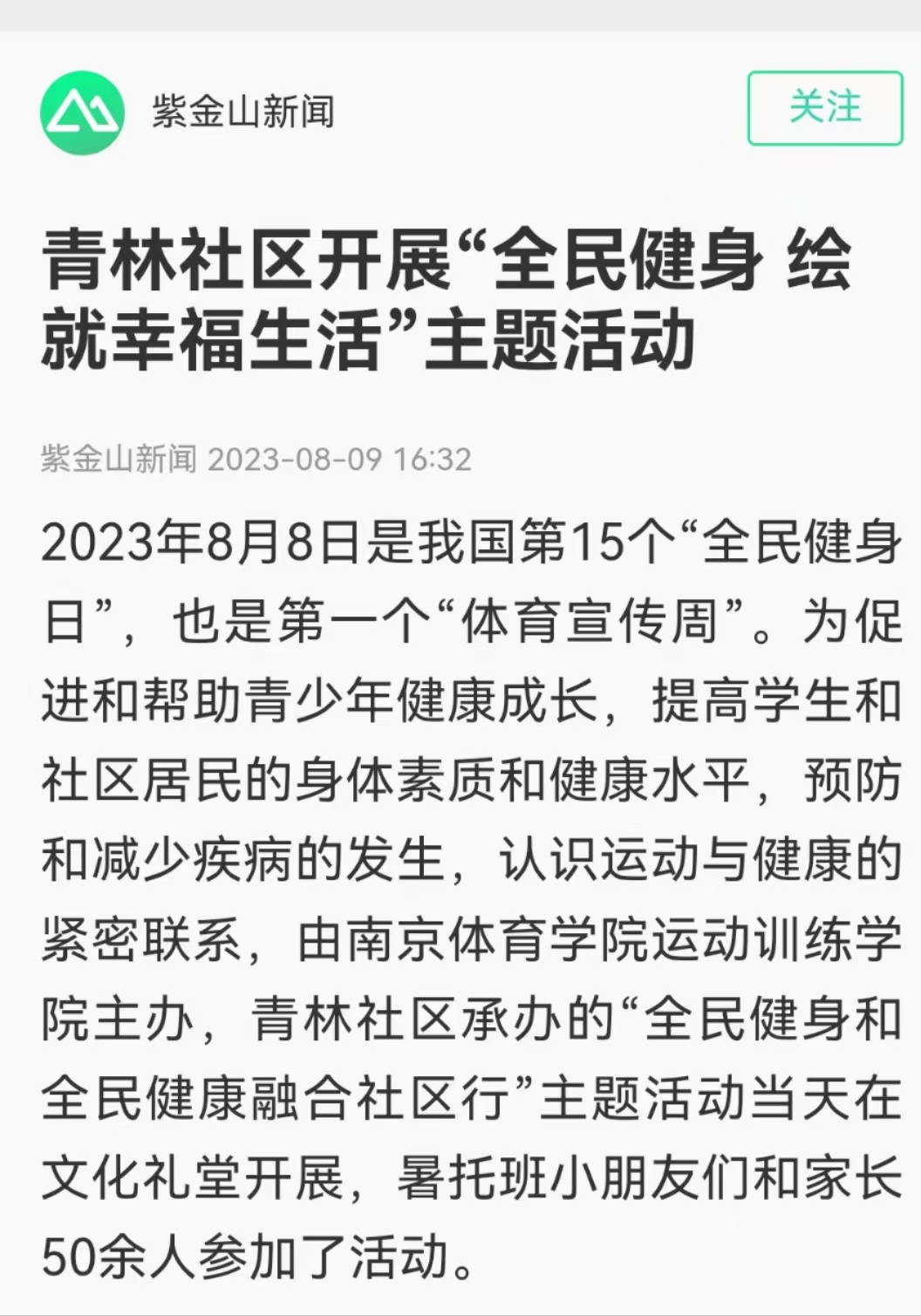Viewport: 921px width, 1316px height.
Task: Open the 紫金山新闻 publisher profile
Action: coord(243,113)
